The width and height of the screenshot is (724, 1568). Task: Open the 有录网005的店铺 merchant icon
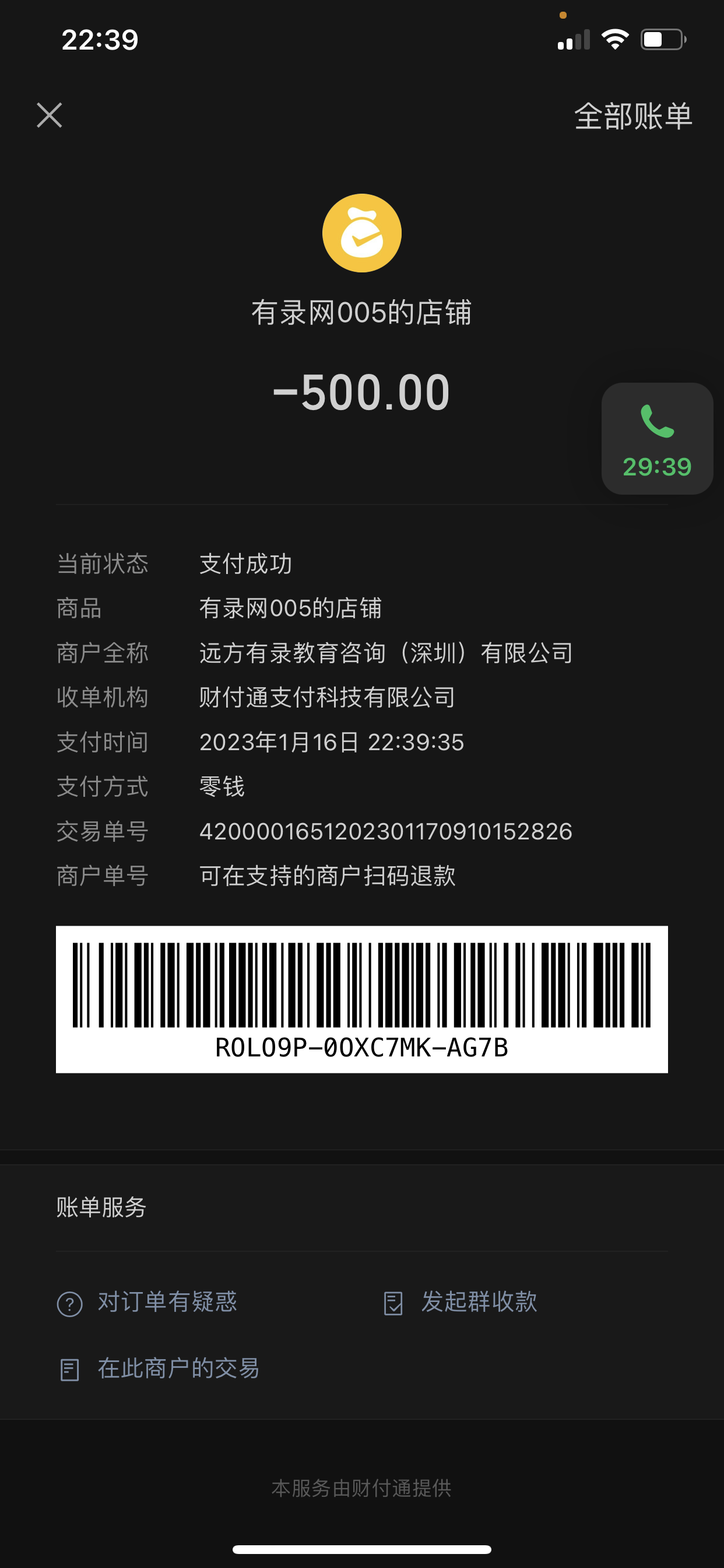[x=361, y=233]
